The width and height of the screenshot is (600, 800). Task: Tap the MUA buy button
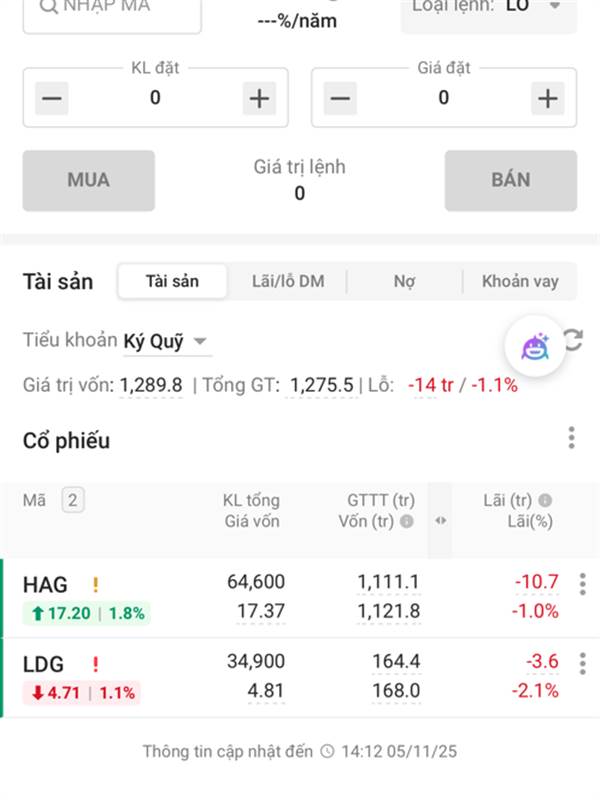click(x=89, y=180)
